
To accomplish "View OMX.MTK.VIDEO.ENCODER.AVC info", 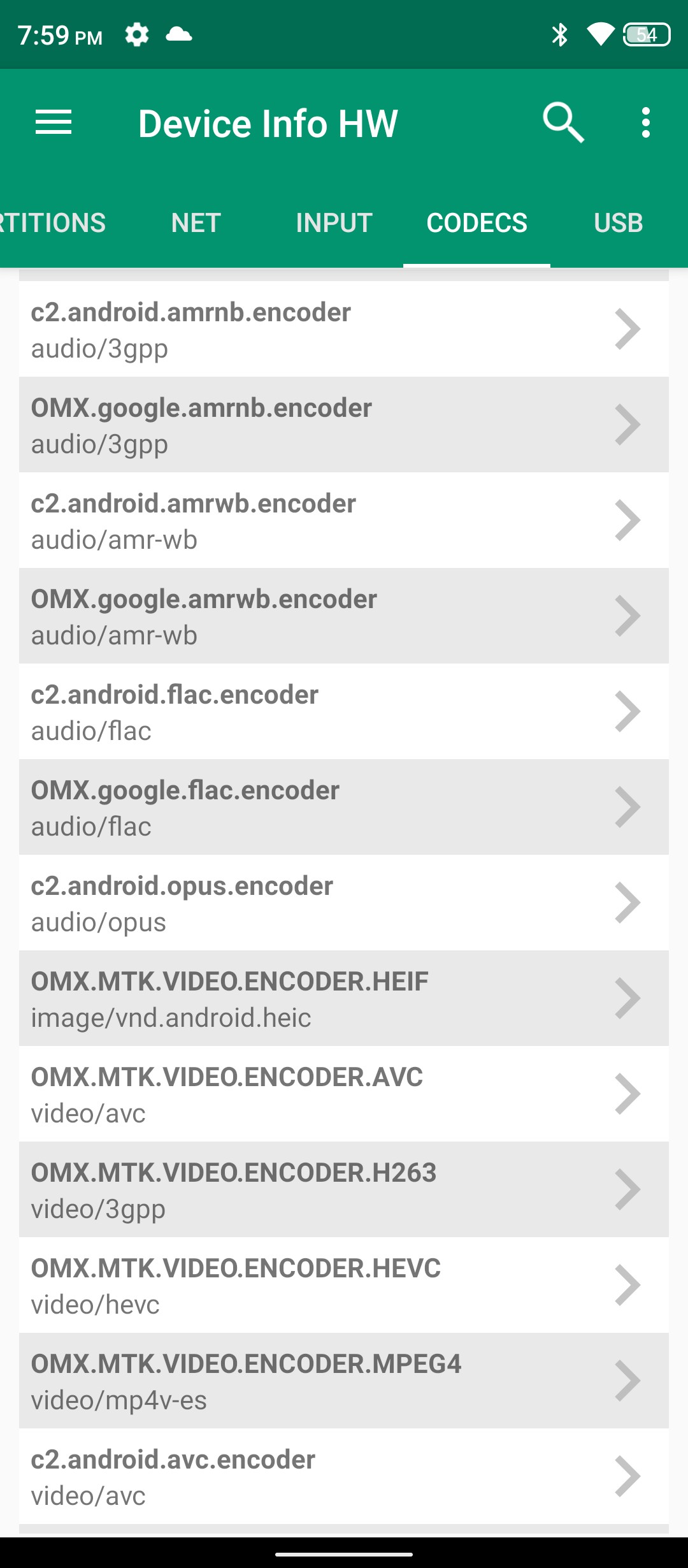I will 344,1094.
